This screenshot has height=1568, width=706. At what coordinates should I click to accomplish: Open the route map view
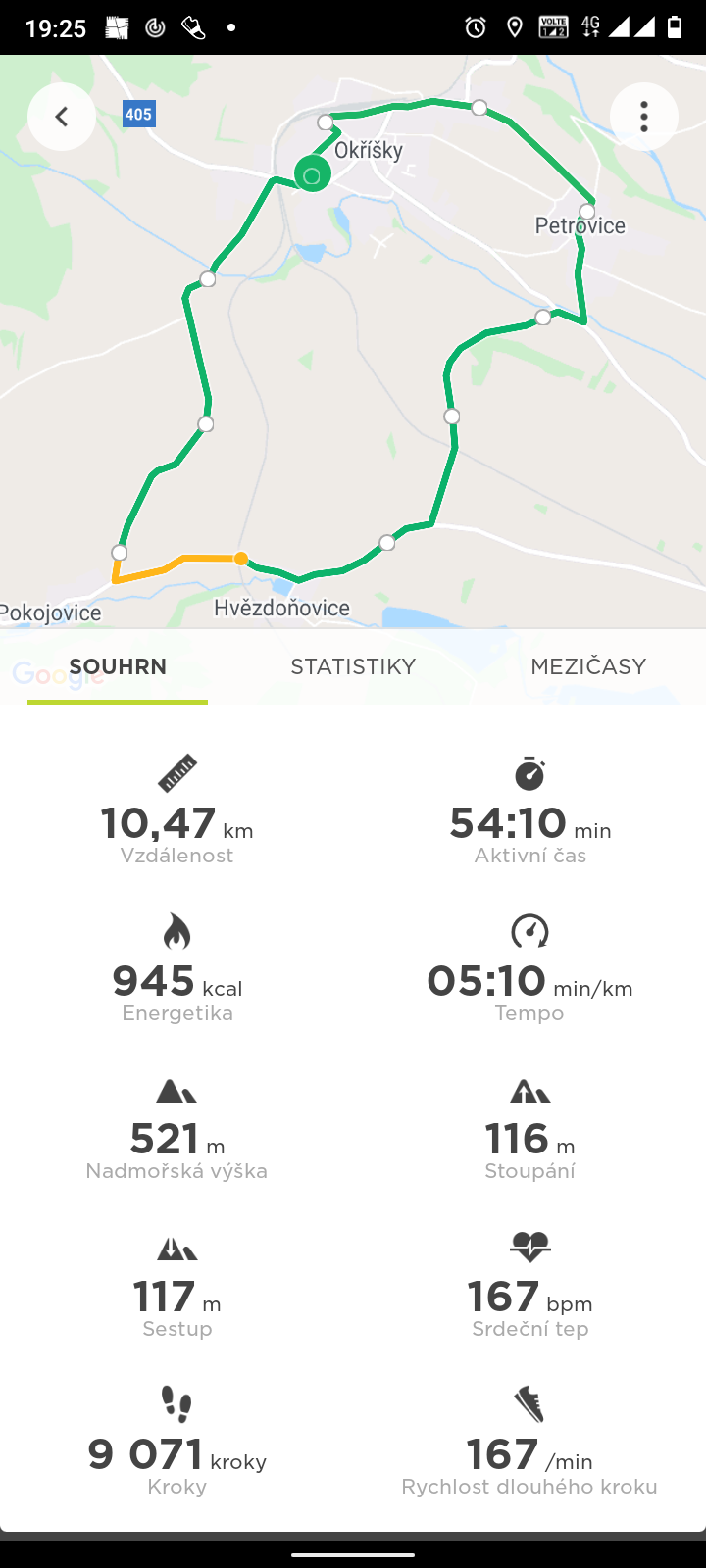point(353,341)
